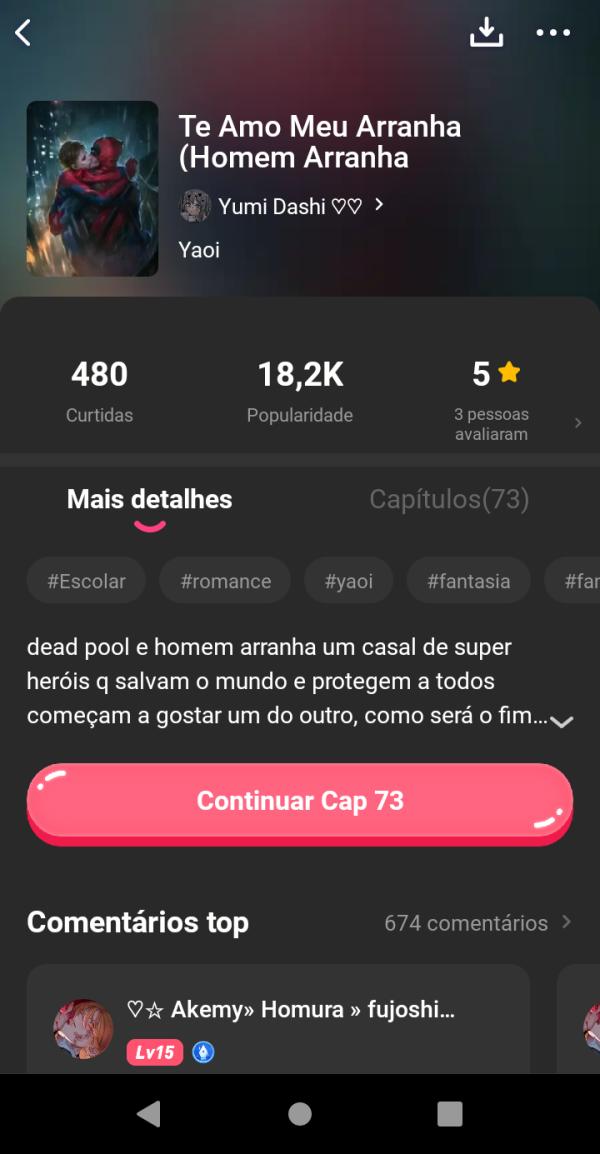Viewport: 600px width, 1154px height.
Task: Browse the #yaoi tag
Action: 349,581
